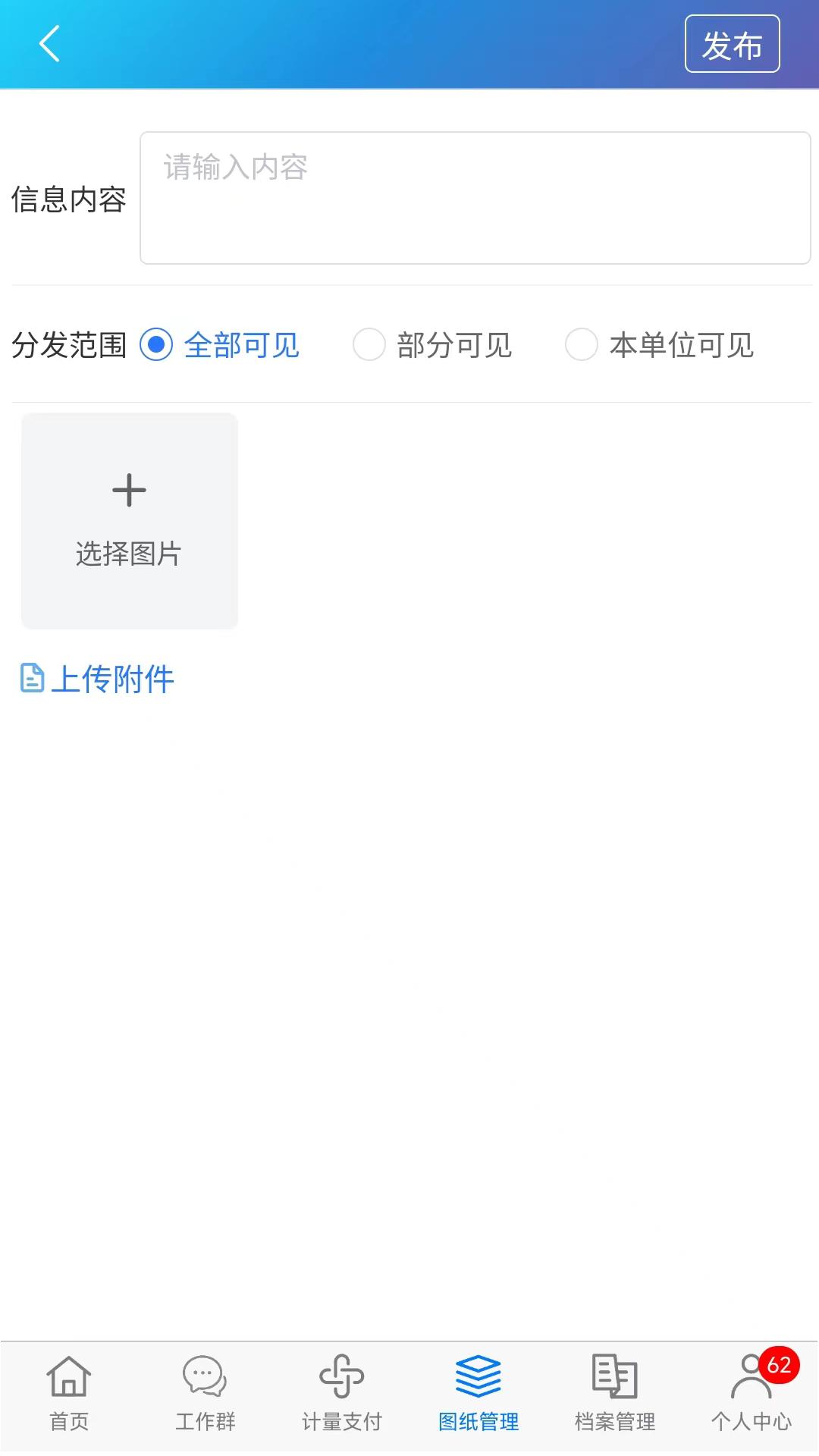Go back using the top-left arrow
819x1456 pixels.
[x=49, y=44]
